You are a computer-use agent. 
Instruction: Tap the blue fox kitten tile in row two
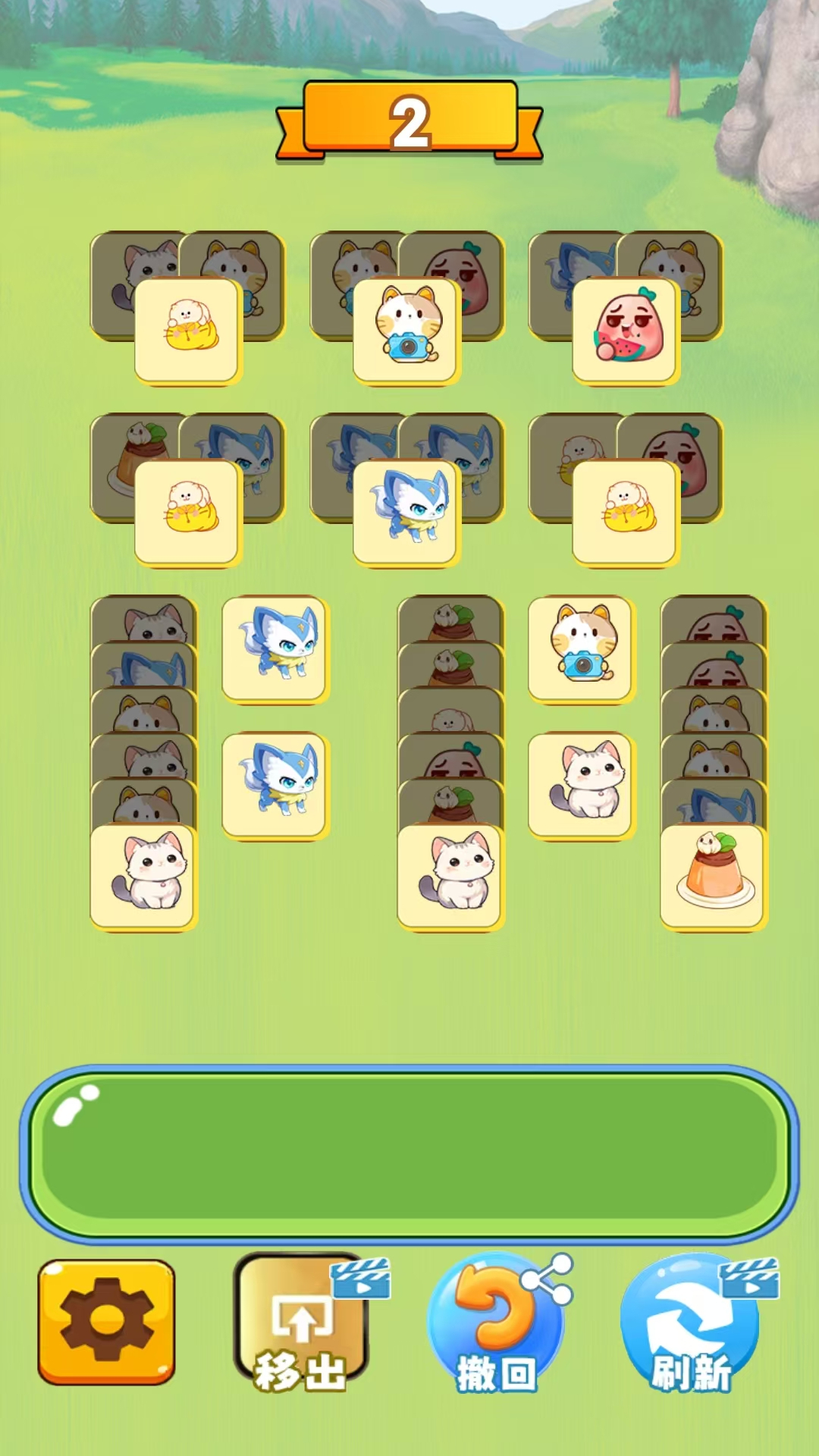406,512
